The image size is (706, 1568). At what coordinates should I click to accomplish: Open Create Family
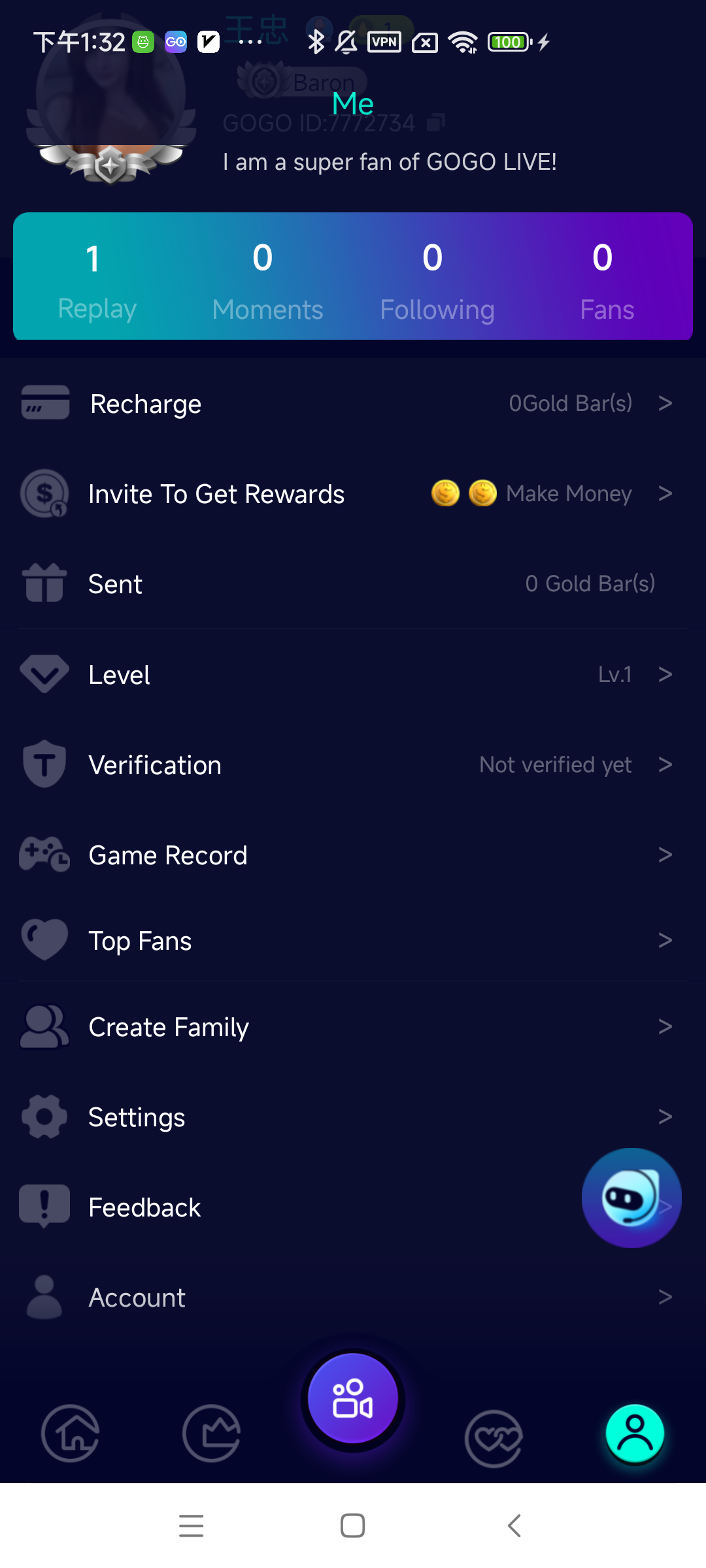[353, 1027]
